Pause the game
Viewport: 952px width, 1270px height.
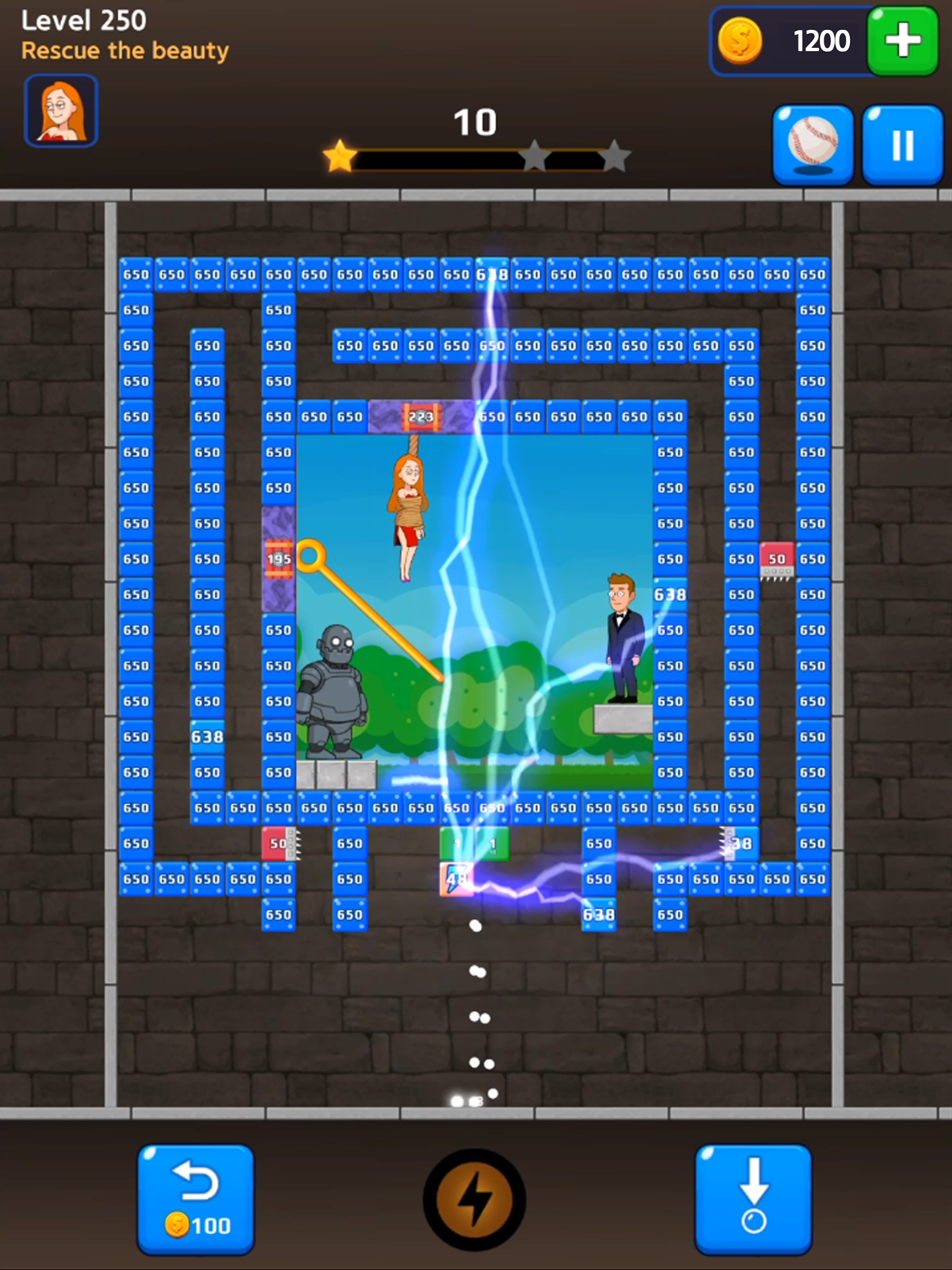tap(902, 145)
